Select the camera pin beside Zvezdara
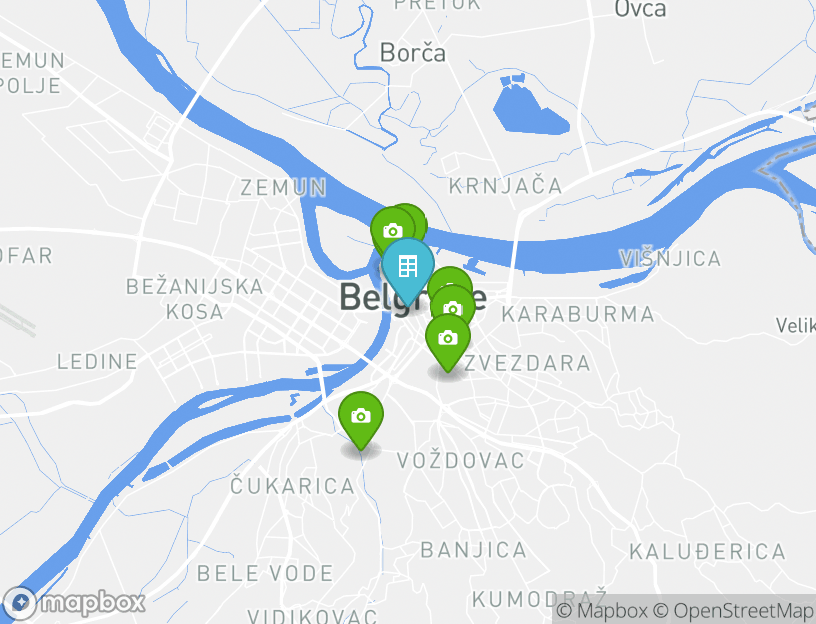The image size is (816, 624). [x=447, y=339]
